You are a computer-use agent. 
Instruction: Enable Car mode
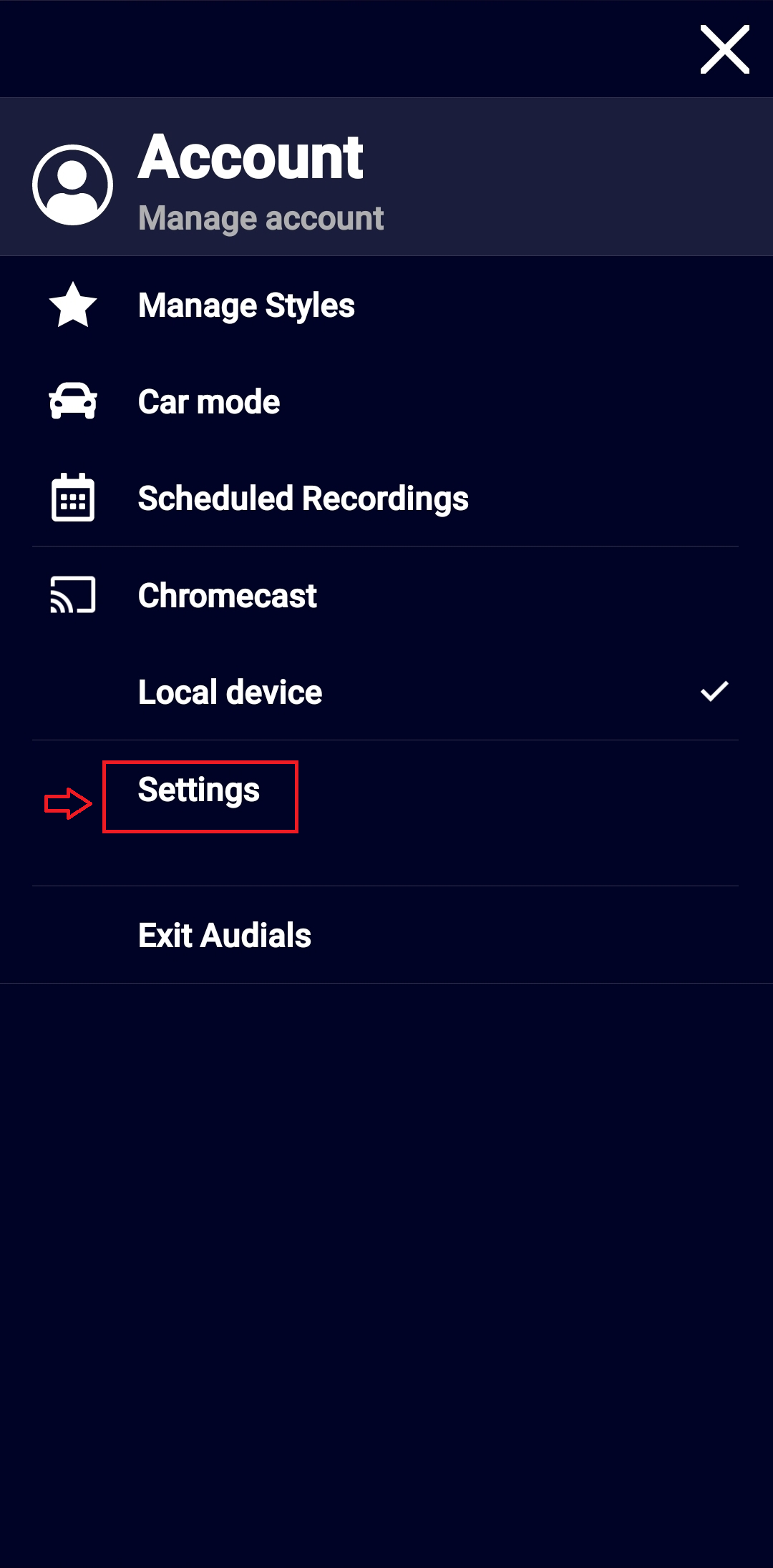coord(386,402)
